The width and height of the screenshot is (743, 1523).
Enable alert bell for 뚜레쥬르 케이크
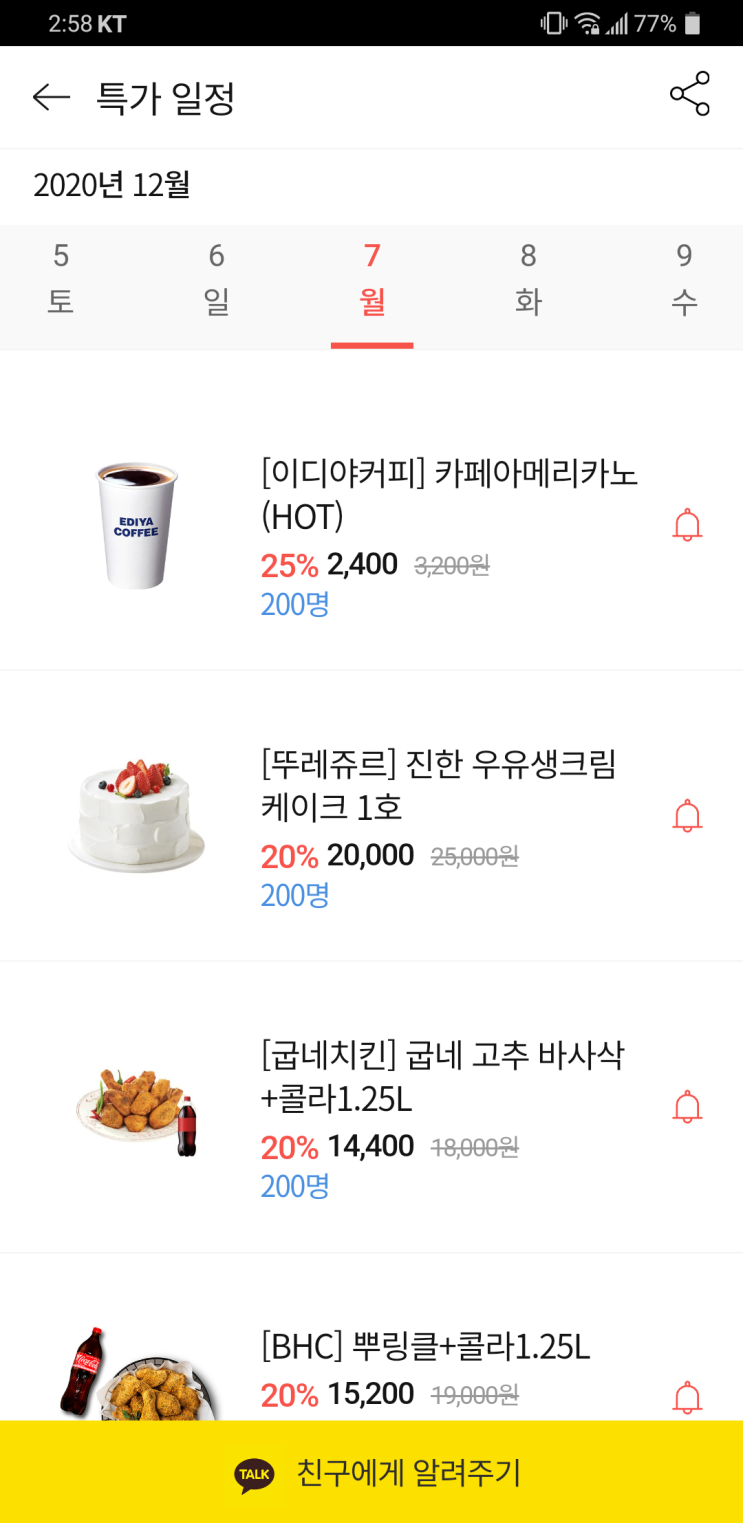point(687,816)
